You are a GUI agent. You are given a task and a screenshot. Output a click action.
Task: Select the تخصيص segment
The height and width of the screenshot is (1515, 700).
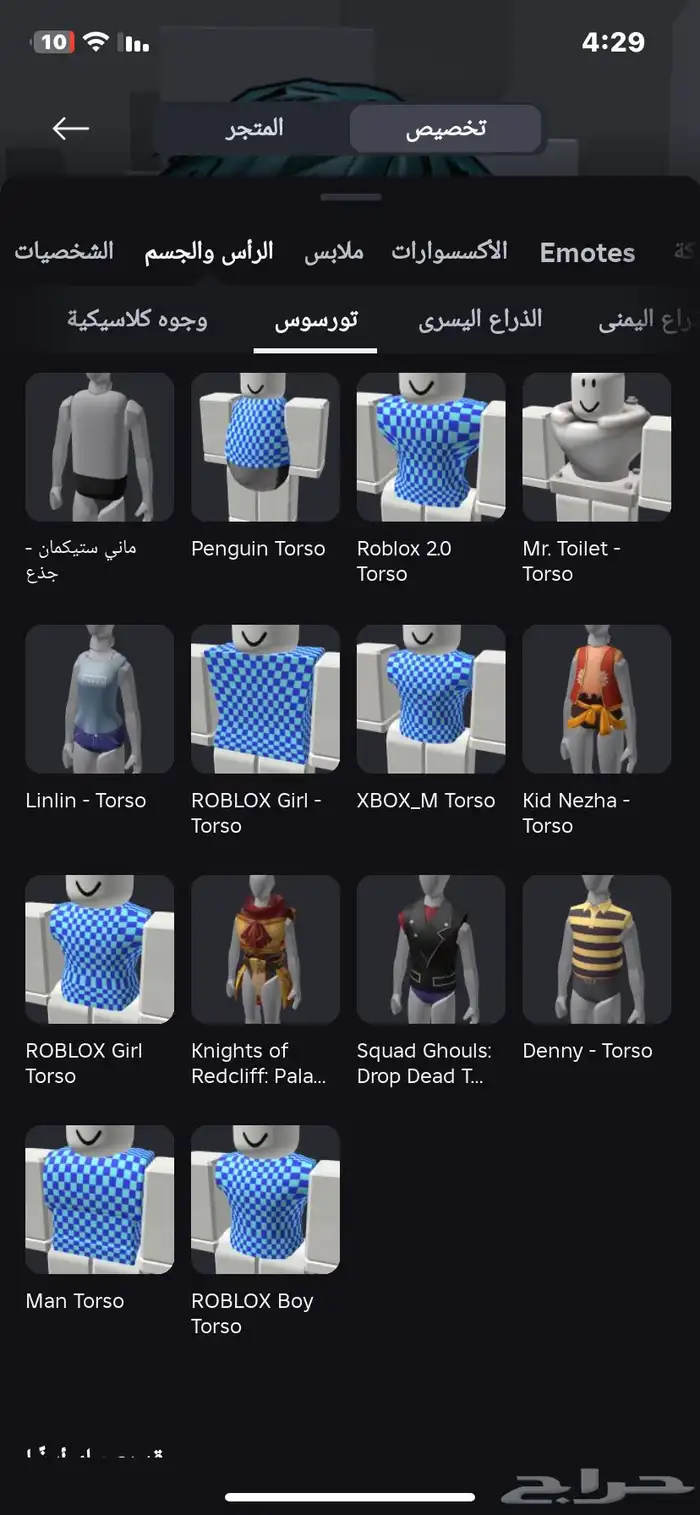pyautogui.click(x=445, y=129)
